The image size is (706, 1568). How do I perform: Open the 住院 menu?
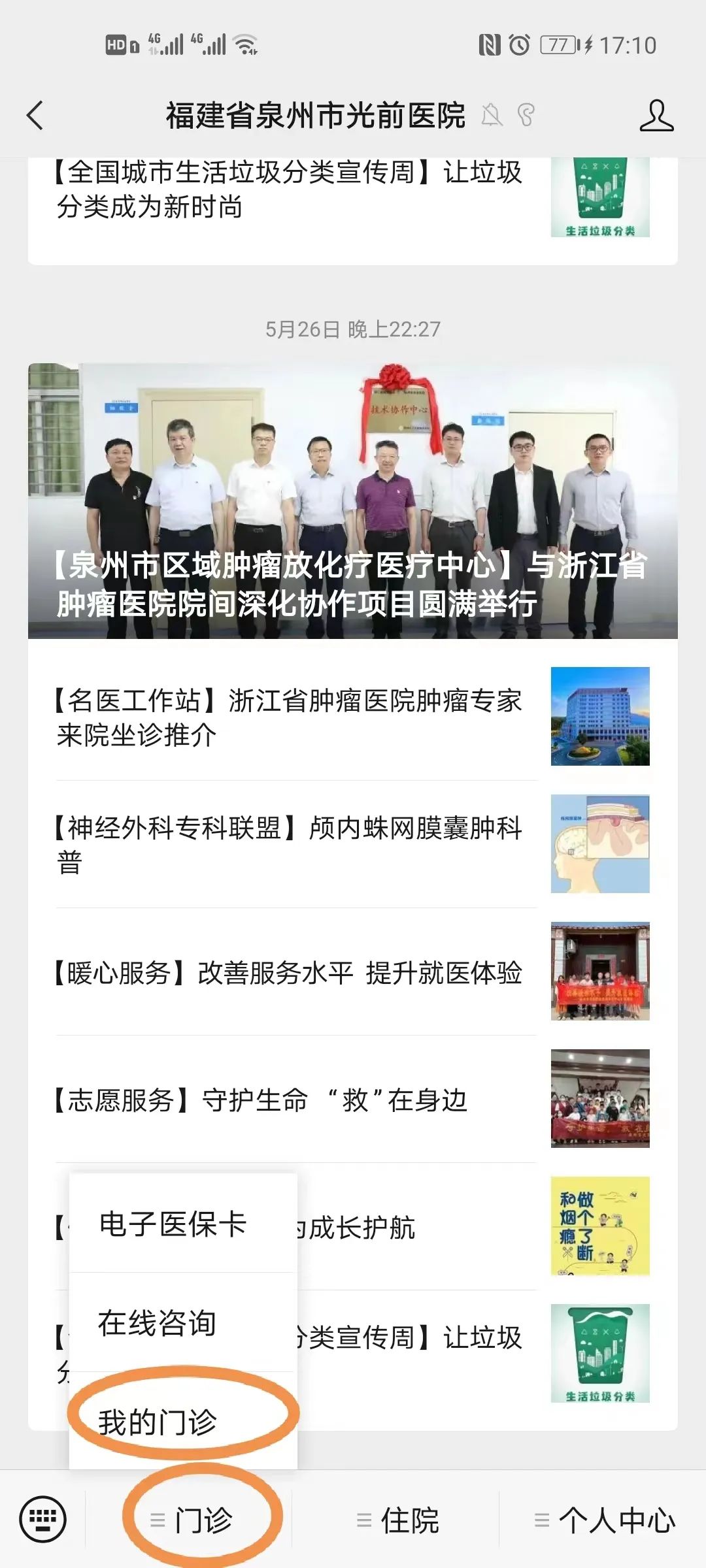click(399, 1520)
